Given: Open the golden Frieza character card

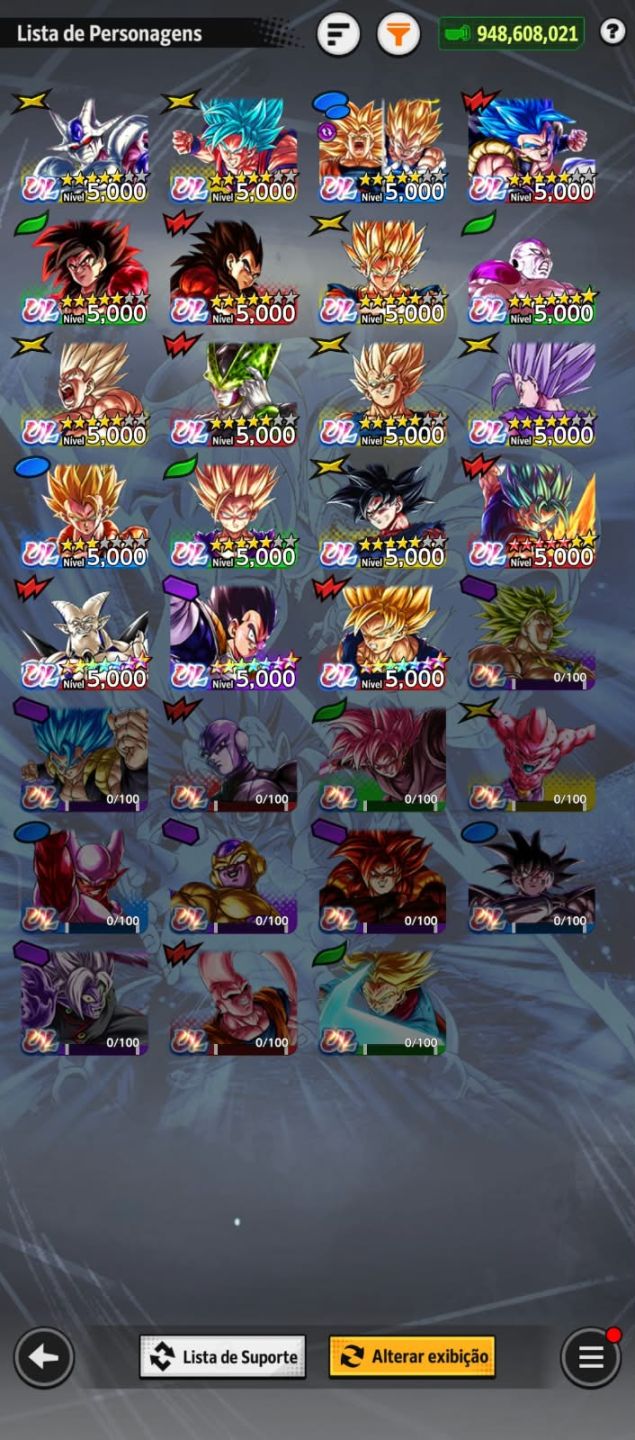Looking at the screenshot, I should [234, 881].
